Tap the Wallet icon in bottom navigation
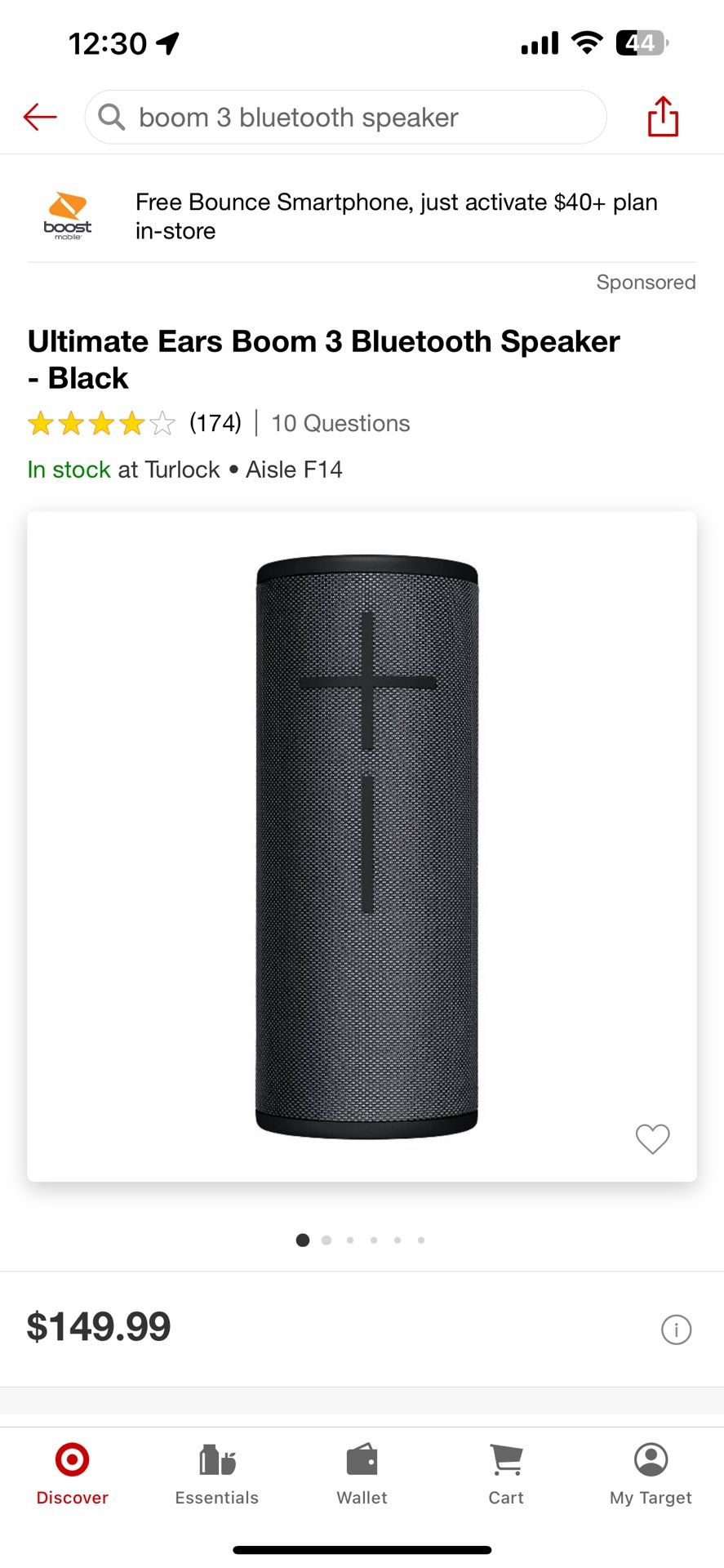The image size is (724, 1568). pyautogui.click(x=362, y=1459)
